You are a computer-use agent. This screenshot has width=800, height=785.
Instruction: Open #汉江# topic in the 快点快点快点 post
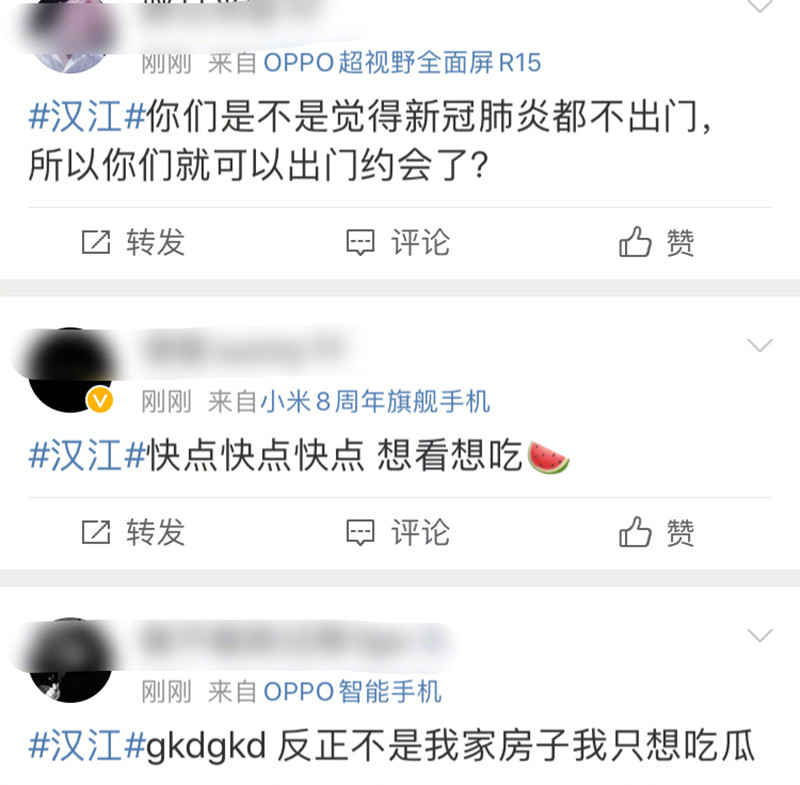click(x=88, y=456)
